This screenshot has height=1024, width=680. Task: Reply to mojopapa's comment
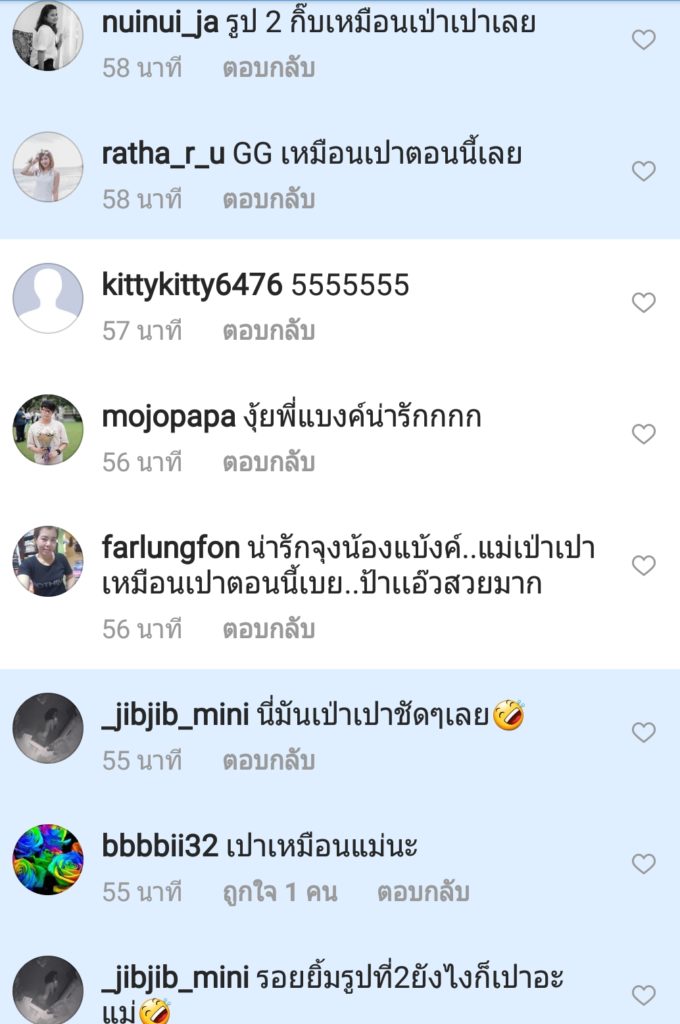pos(268,462)
